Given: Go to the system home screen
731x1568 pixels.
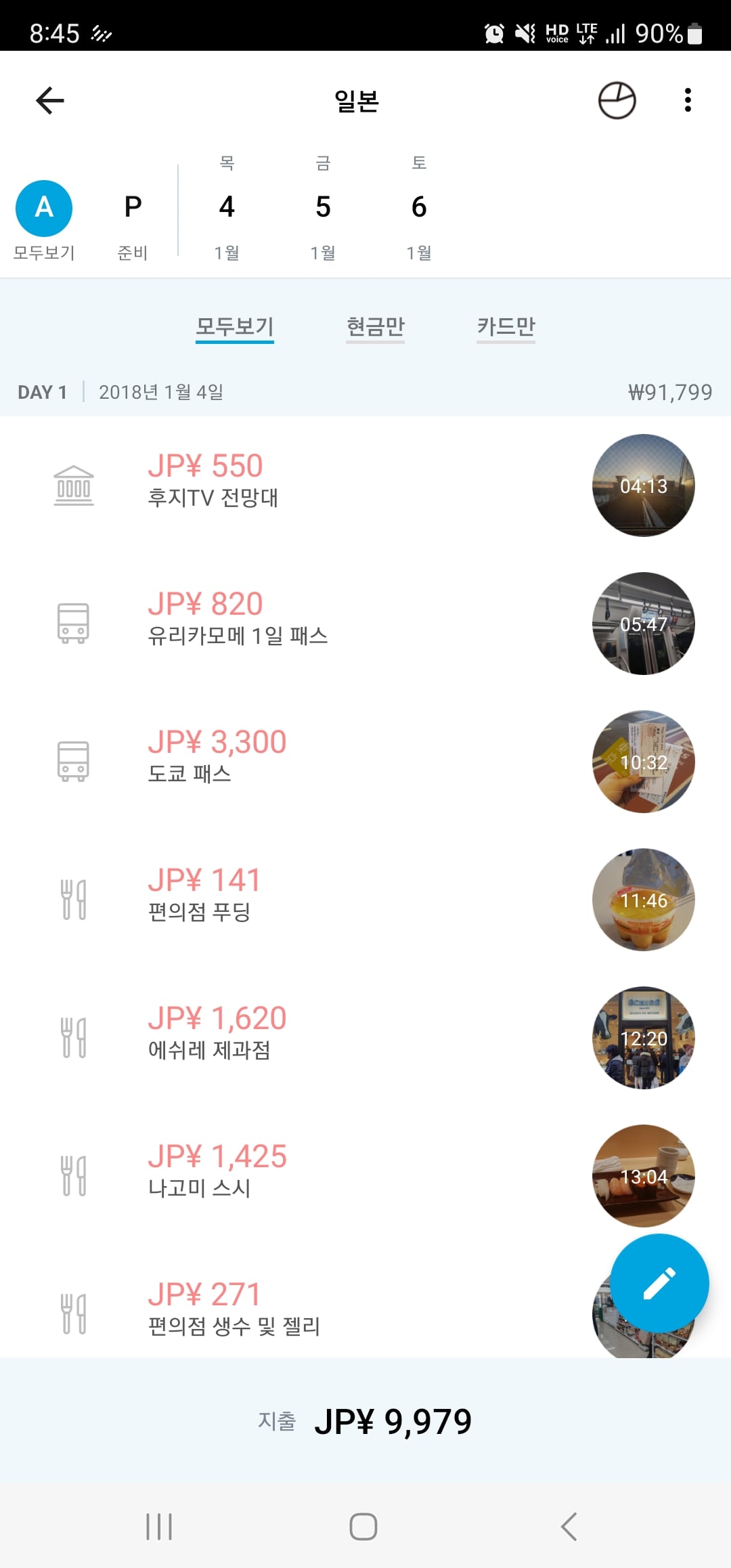Looking at the screenshot, I should (363, 1527).
